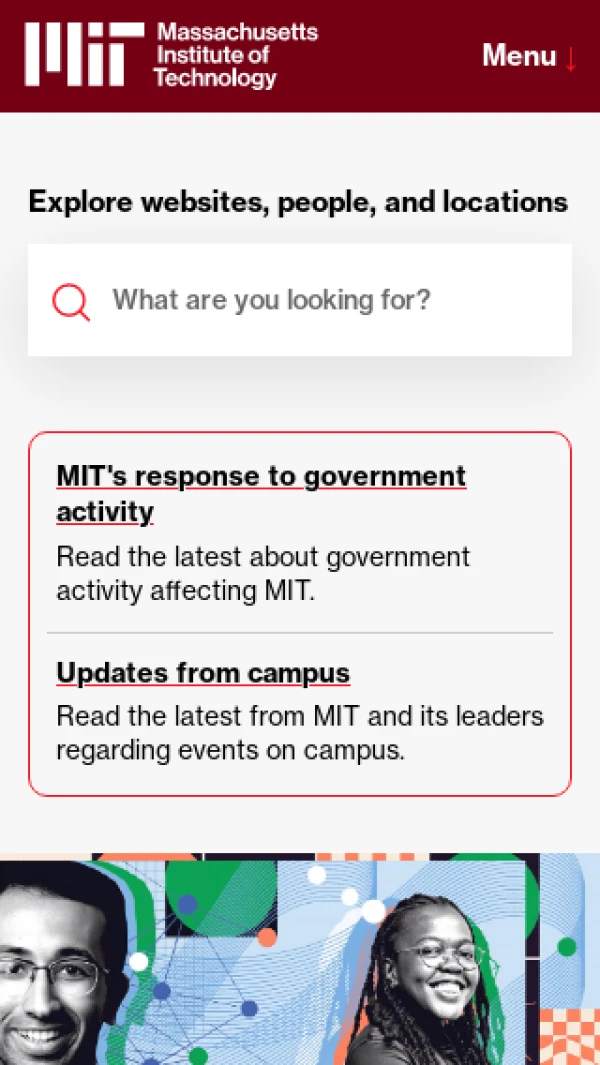The height and width of the screenshot is (1065, 600).
Task: Read "Updates from campus" link
Action: [203, 673]
